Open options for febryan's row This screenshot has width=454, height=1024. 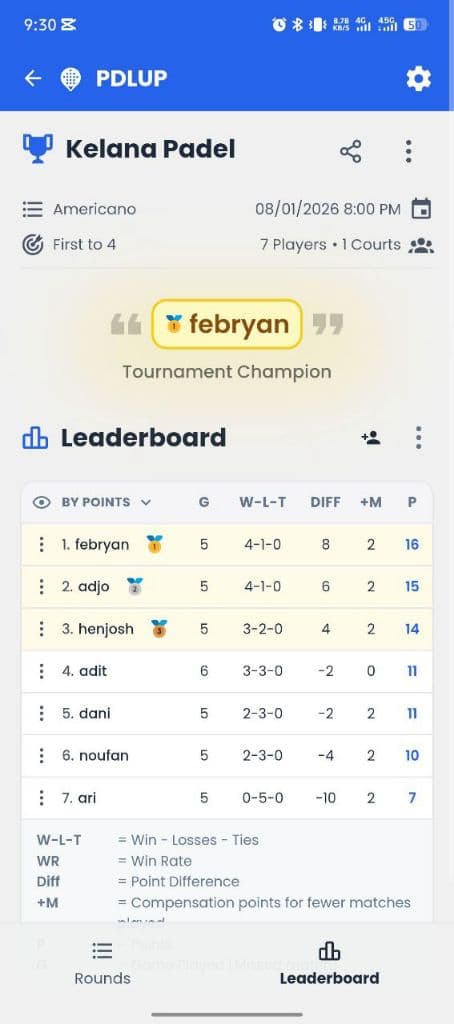pyautogui.click(x=42, y=544)
